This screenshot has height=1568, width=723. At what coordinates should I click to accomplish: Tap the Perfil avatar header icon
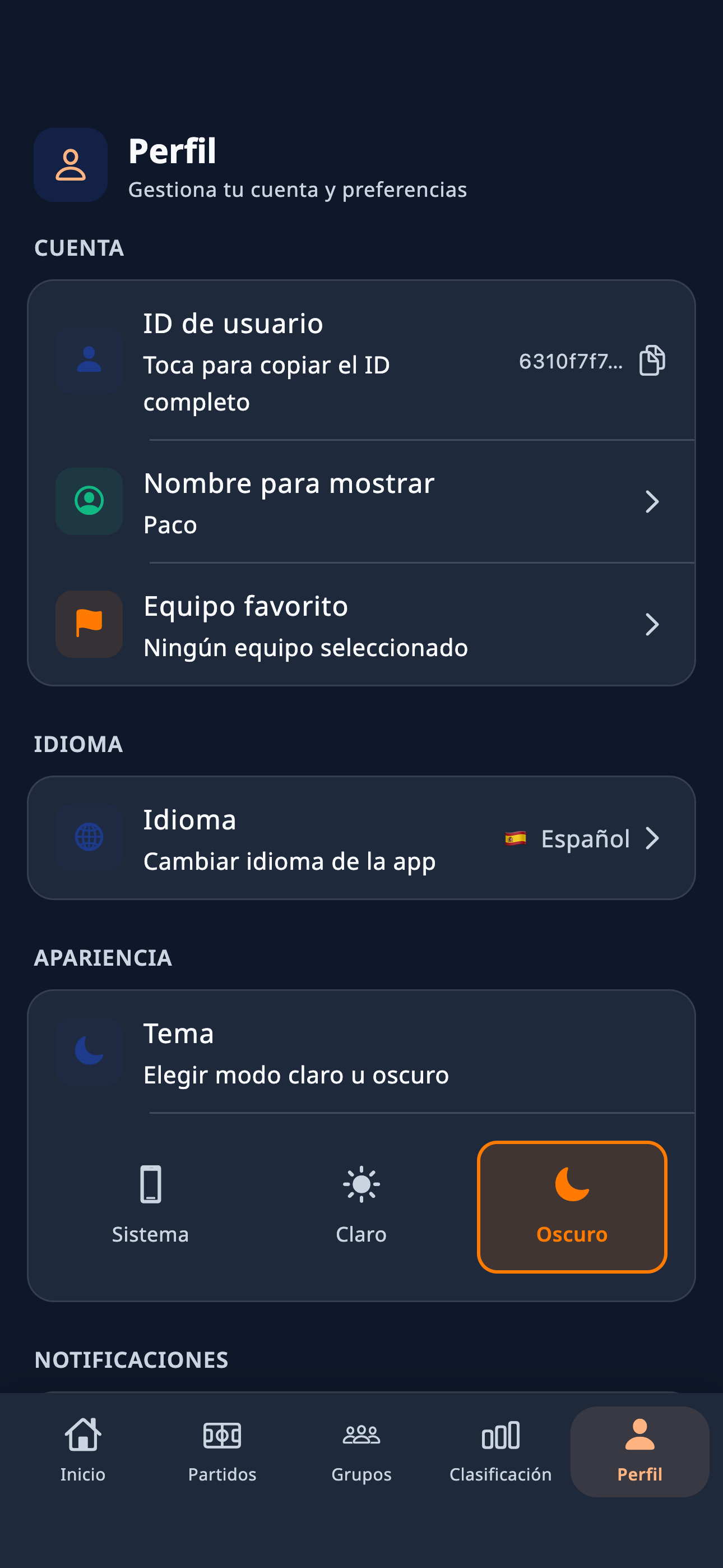70,165
